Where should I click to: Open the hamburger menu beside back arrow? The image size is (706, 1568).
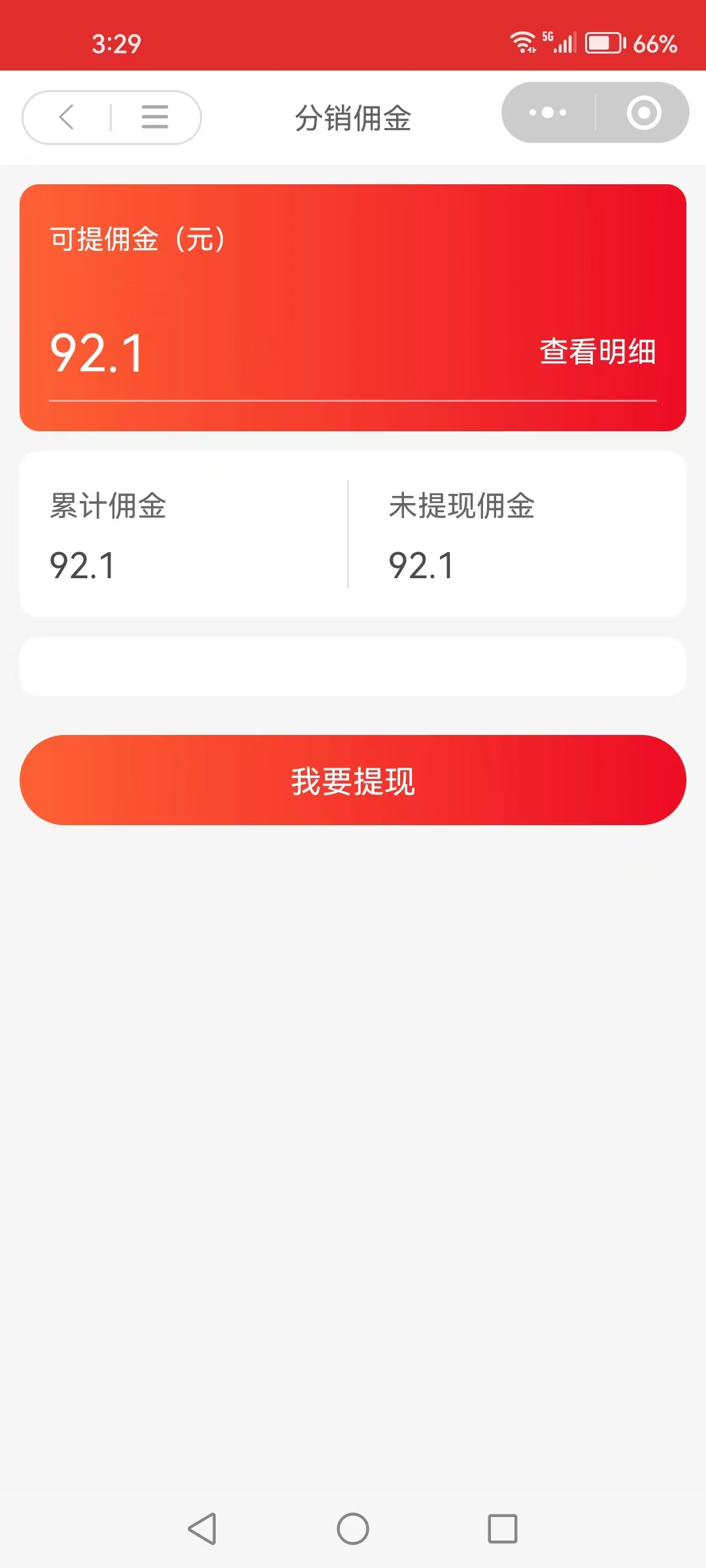tap(155, 118)
